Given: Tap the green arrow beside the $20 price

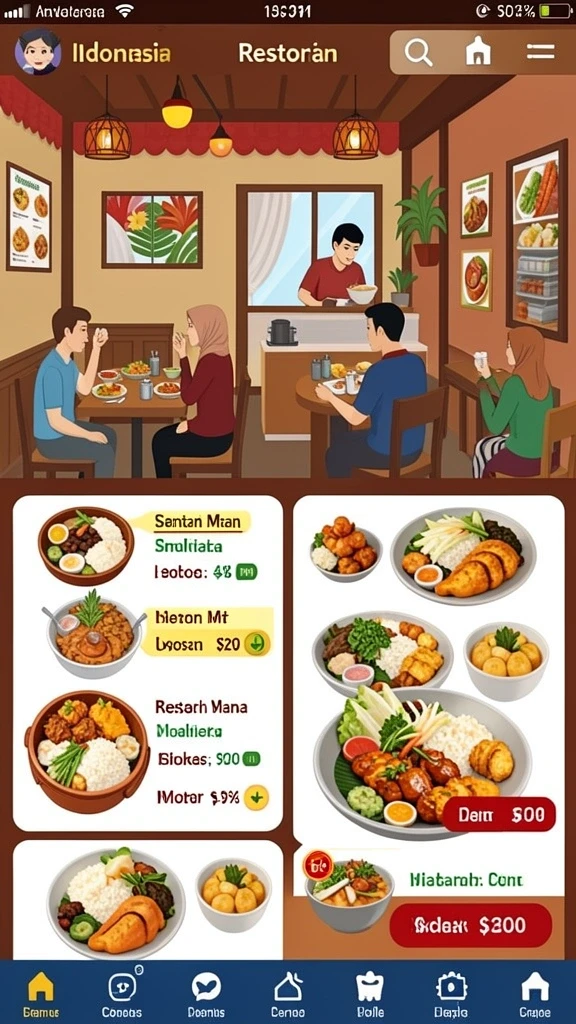Looking at the screenshot, I should 256,645.
